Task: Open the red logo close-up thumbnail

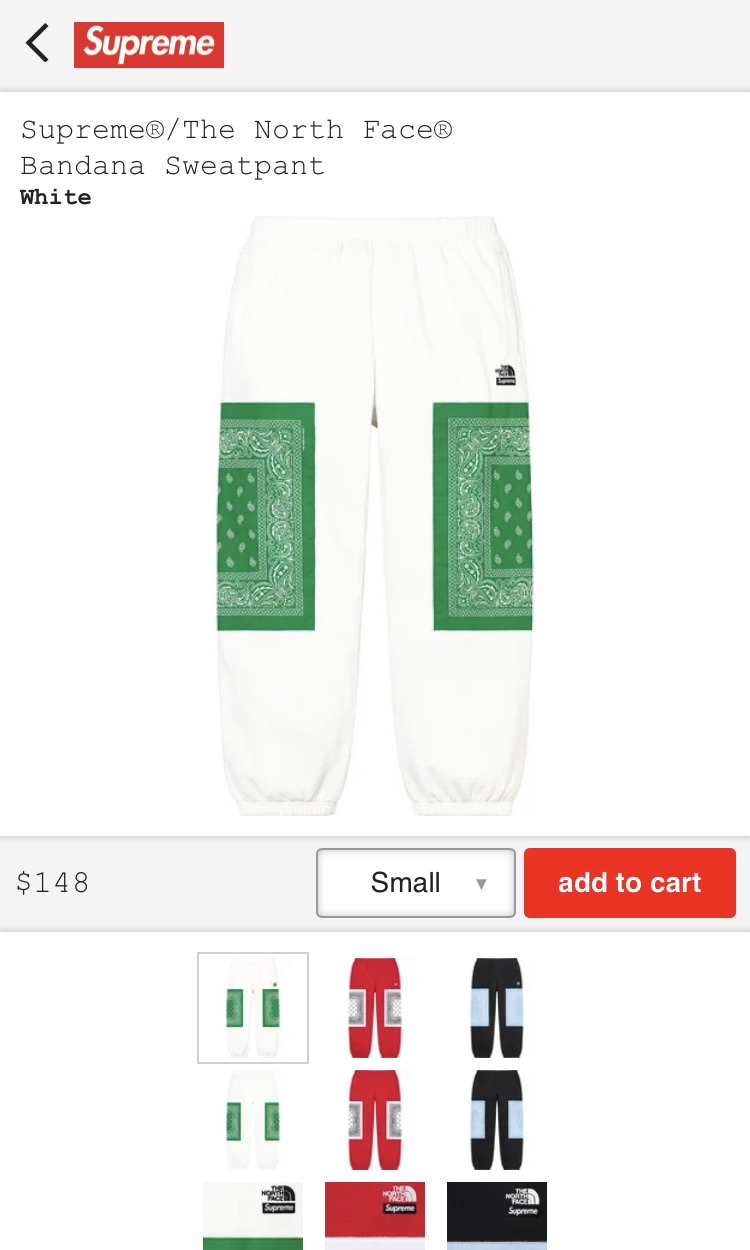Action: 375,1215
